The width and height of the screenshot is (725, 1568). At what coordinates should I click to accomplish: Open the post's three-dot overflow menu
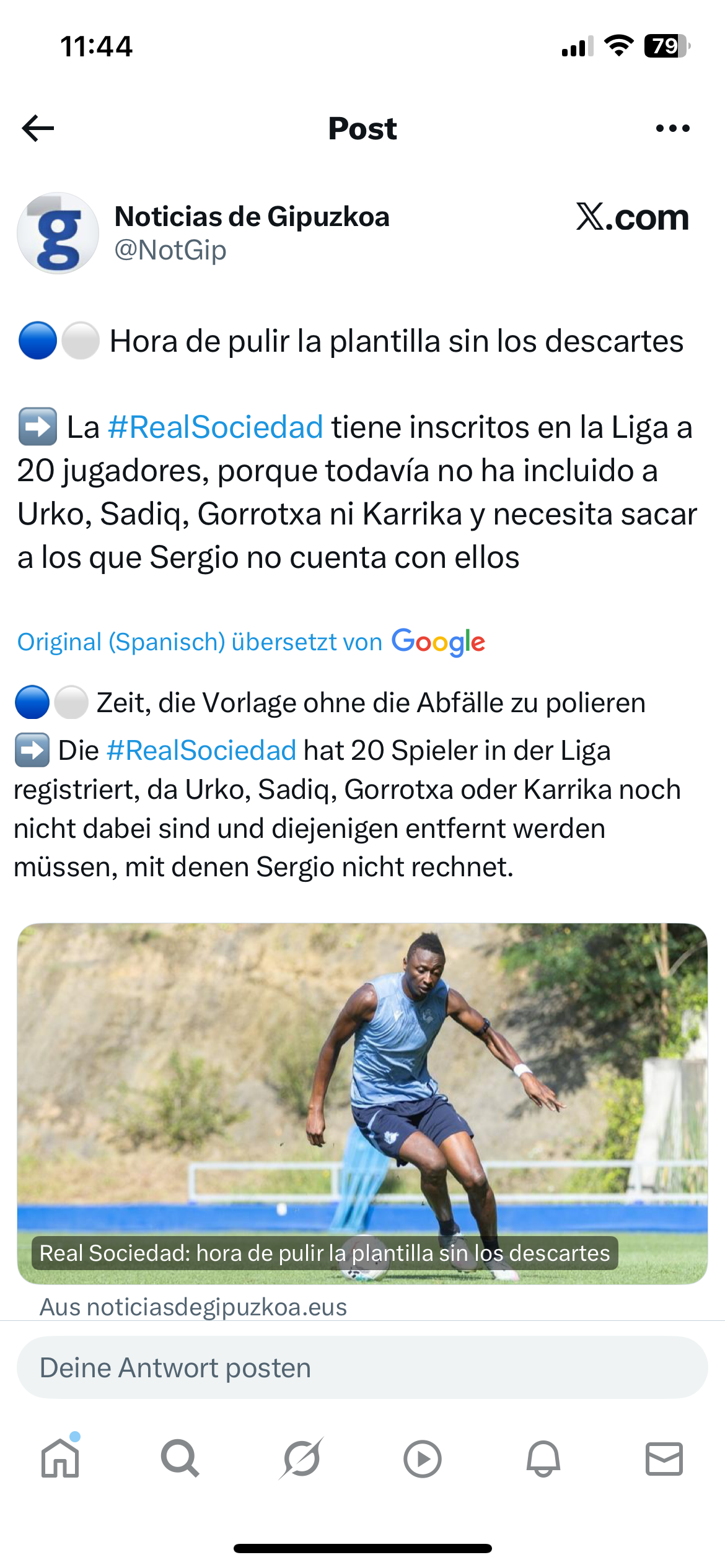672,128
